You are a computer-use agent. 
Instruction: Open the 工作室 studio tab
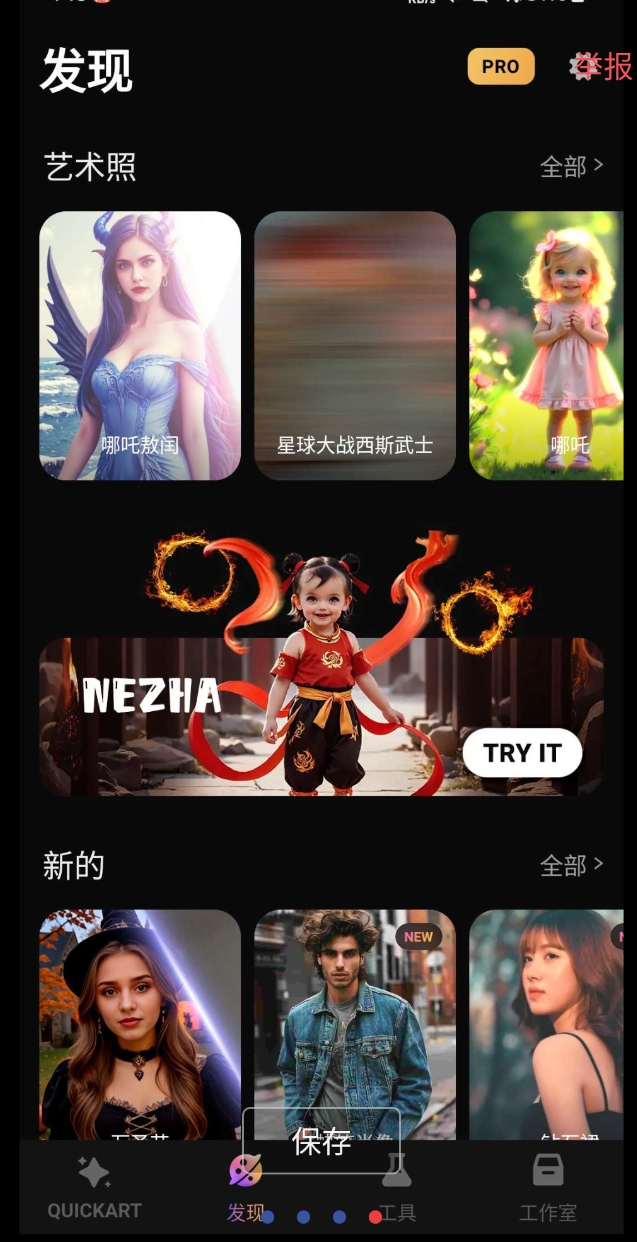(x=548, y=1188)
